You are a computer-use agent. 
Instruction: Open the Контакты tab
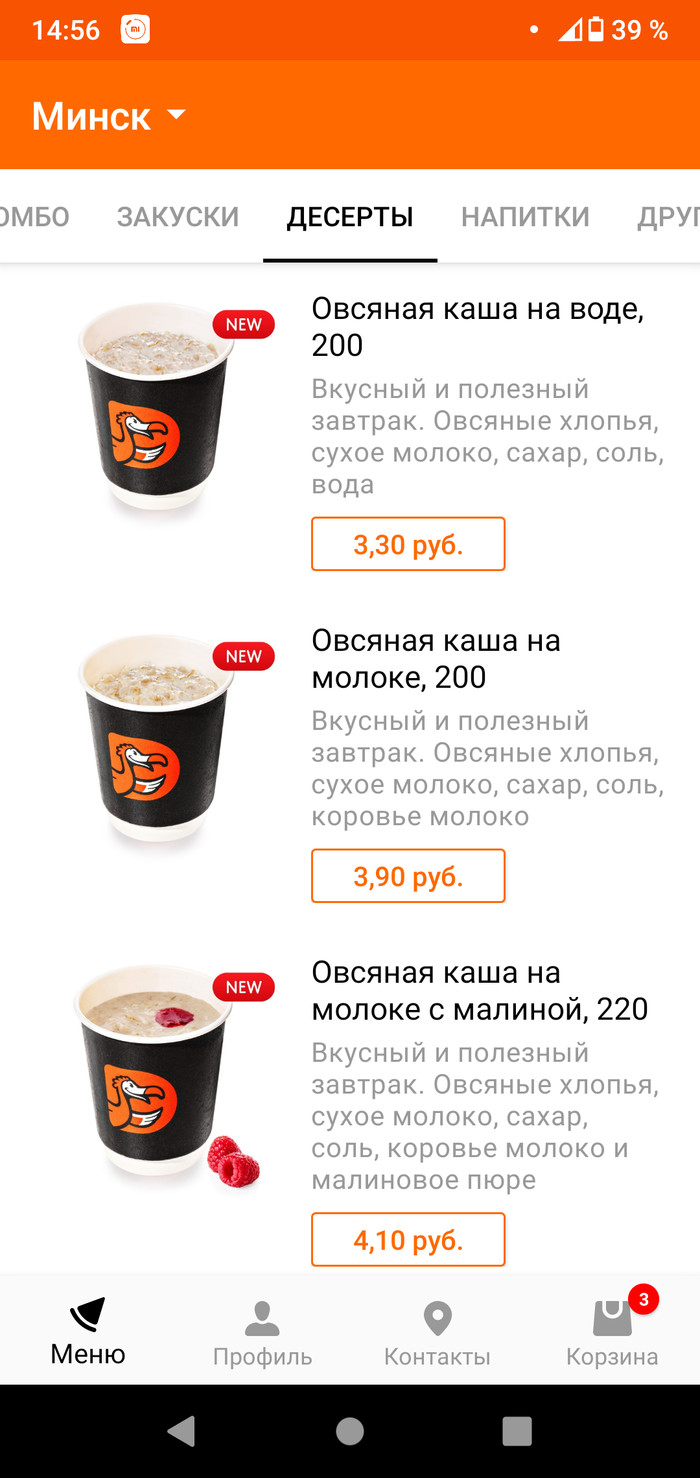pyautogui.click(x=437, y=1332)
